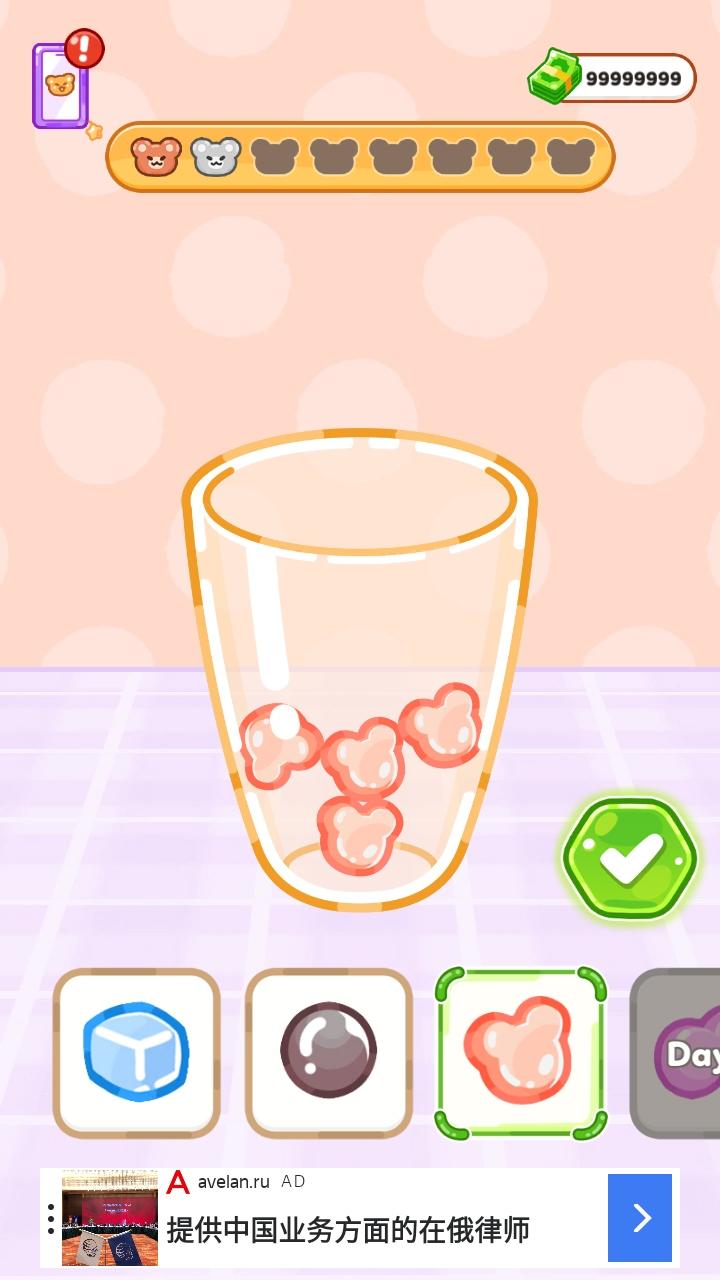
Task: Pick the pink bear jelly ingredient
Action: click(x=520, y=1053)
